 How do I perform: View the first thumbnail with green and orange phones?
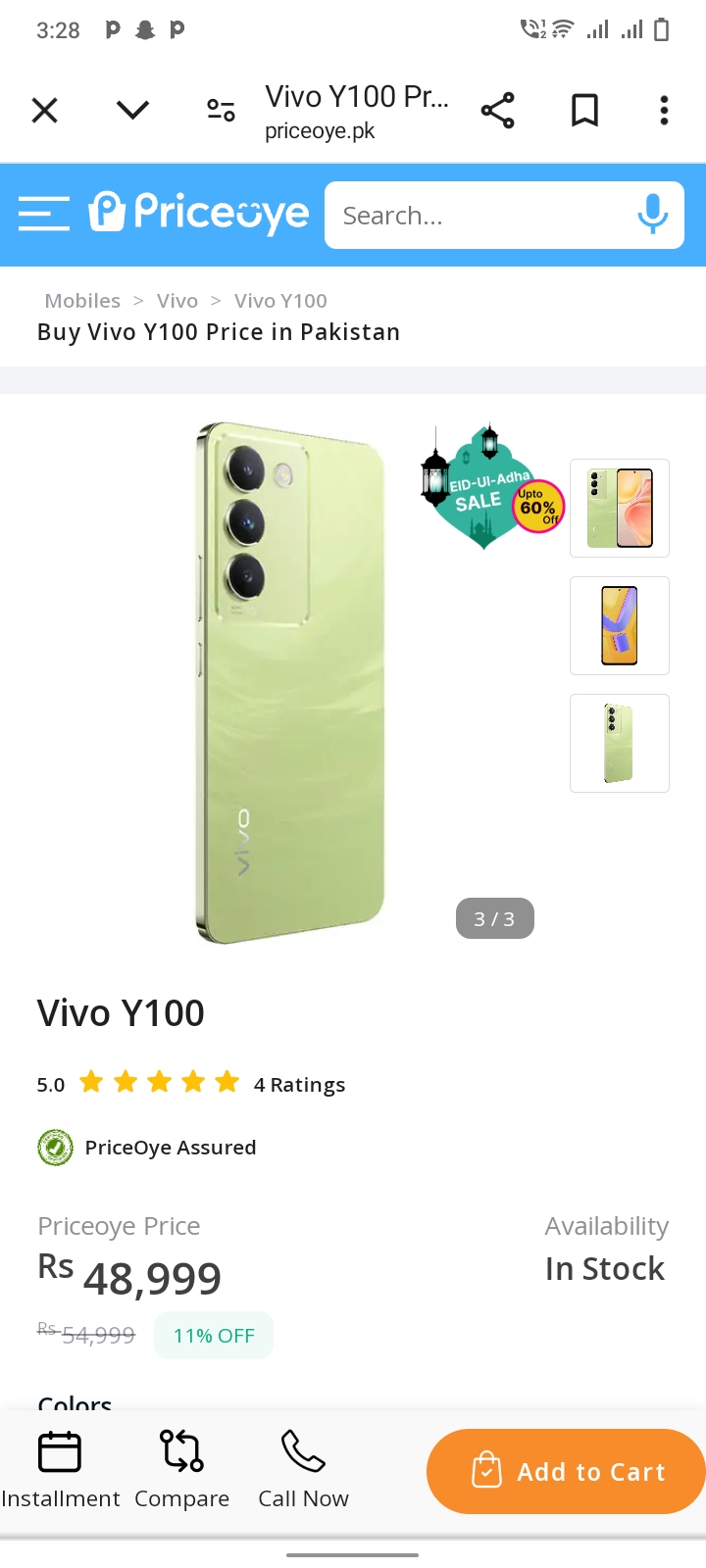click(620, 508)
